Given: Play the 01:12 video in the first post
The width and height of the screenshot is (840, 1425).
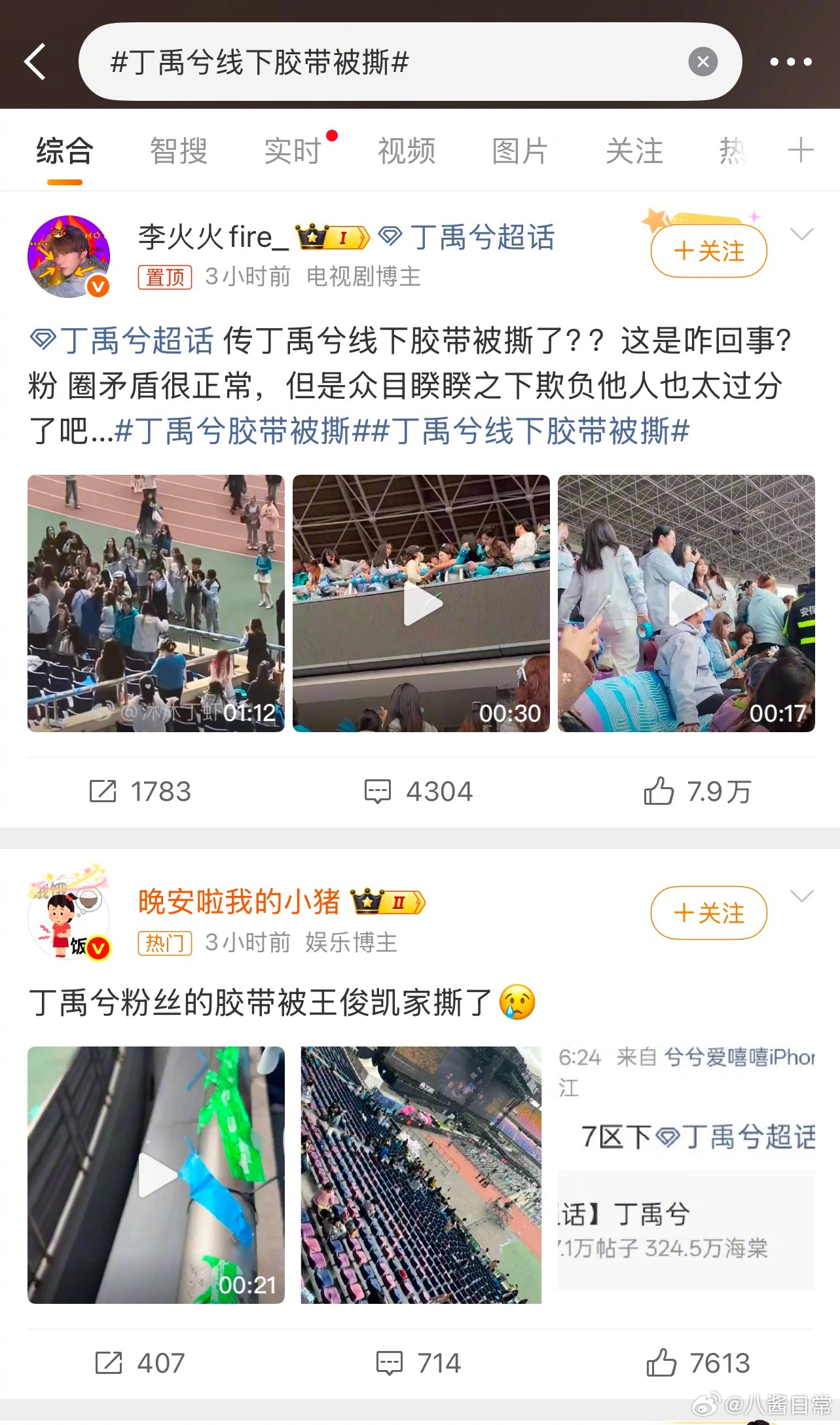Looking at the screenshot, I should 156,602.
